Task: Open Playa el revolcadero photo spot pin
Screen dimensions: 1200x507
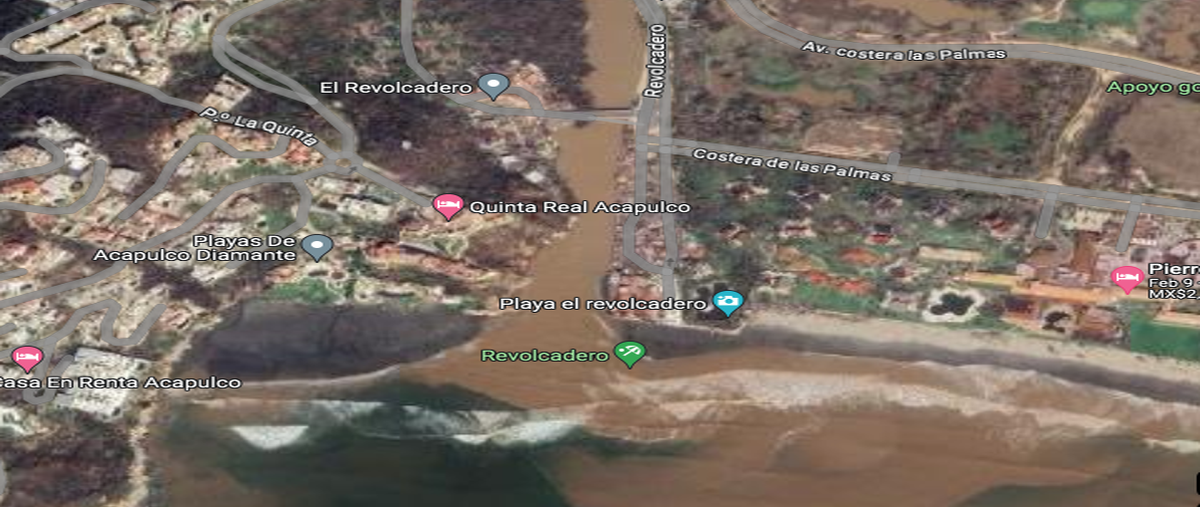Action: coord(728,302)
